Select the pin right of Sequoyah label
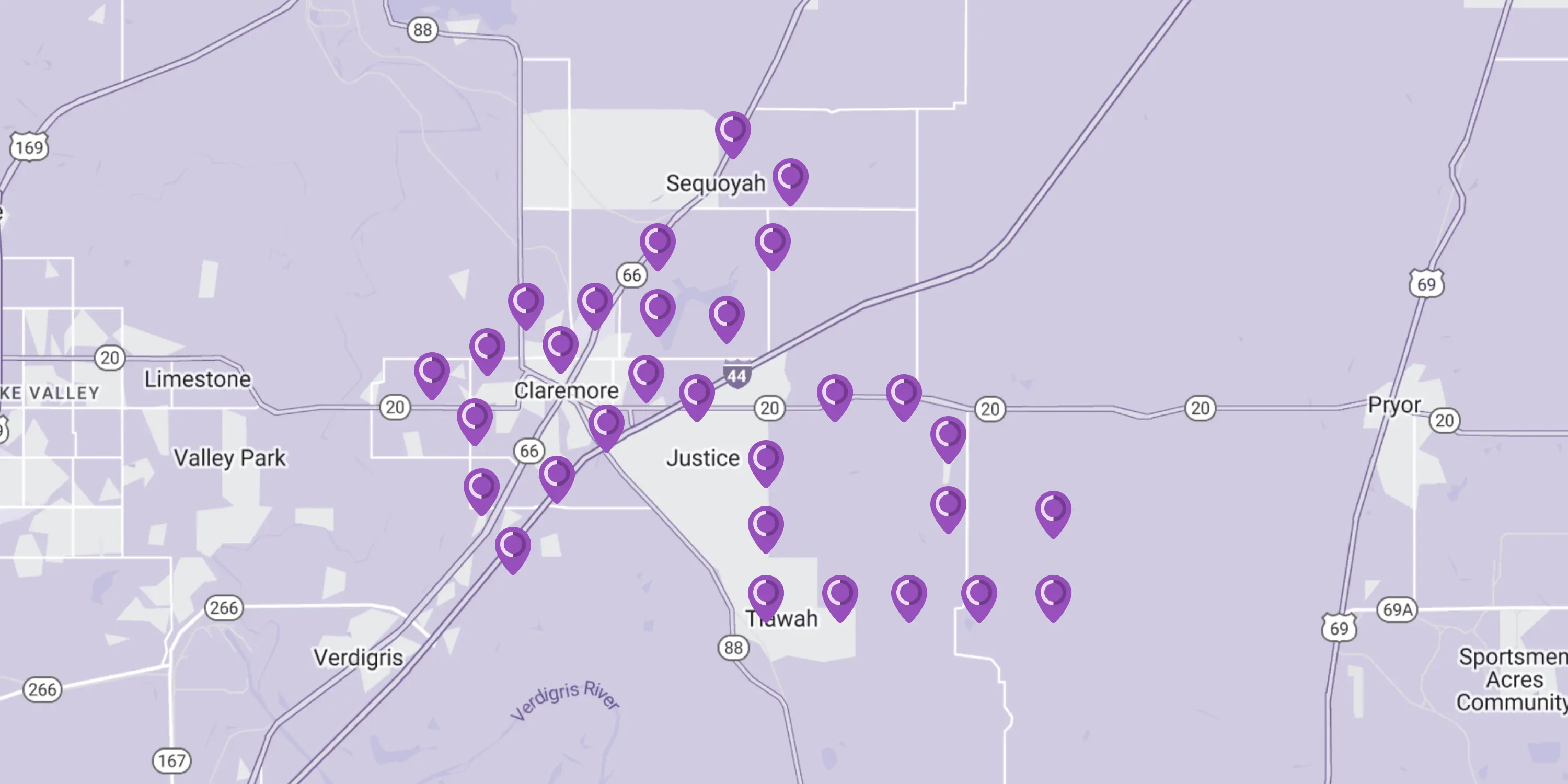The height and width of the screenshot is (784, 1568). pyautogui.click(x=790, y=180)
